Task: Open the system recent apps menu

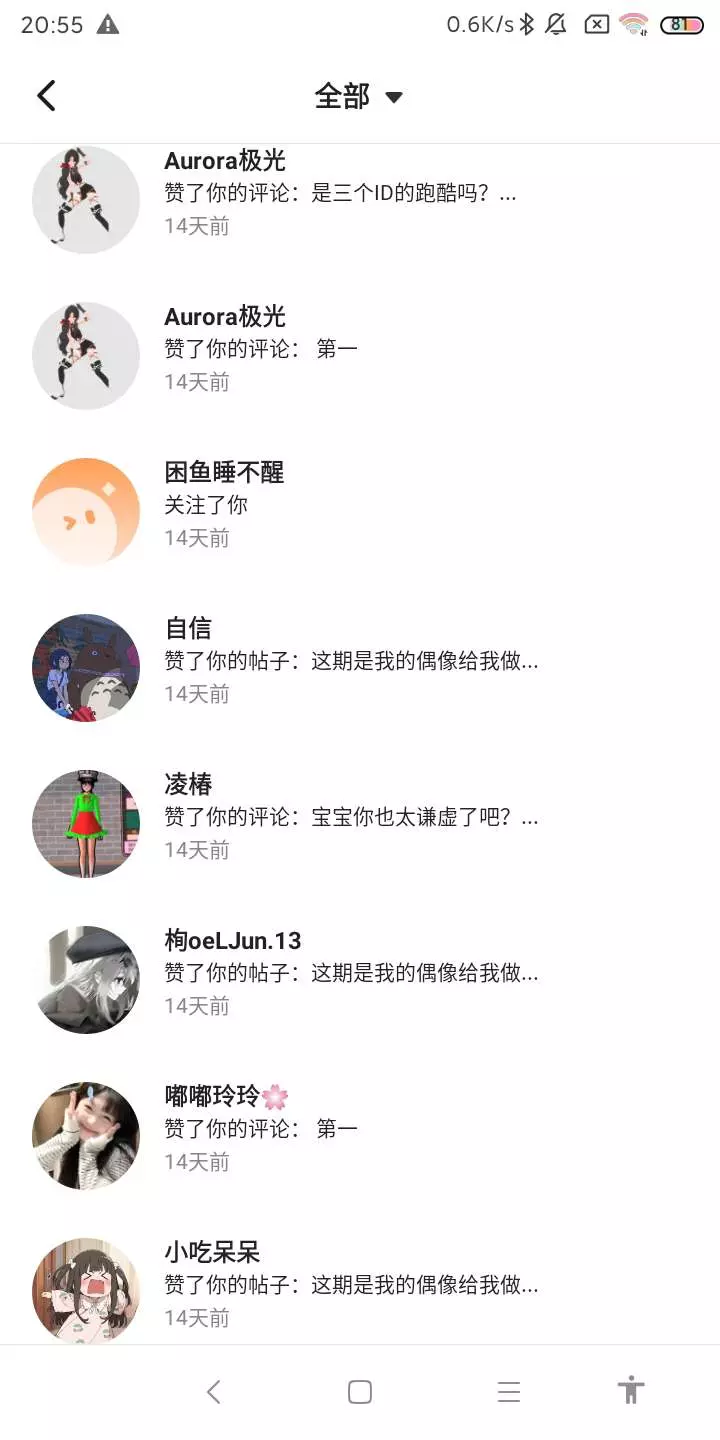Action: pyautogui.click(x=509, y=1392)
